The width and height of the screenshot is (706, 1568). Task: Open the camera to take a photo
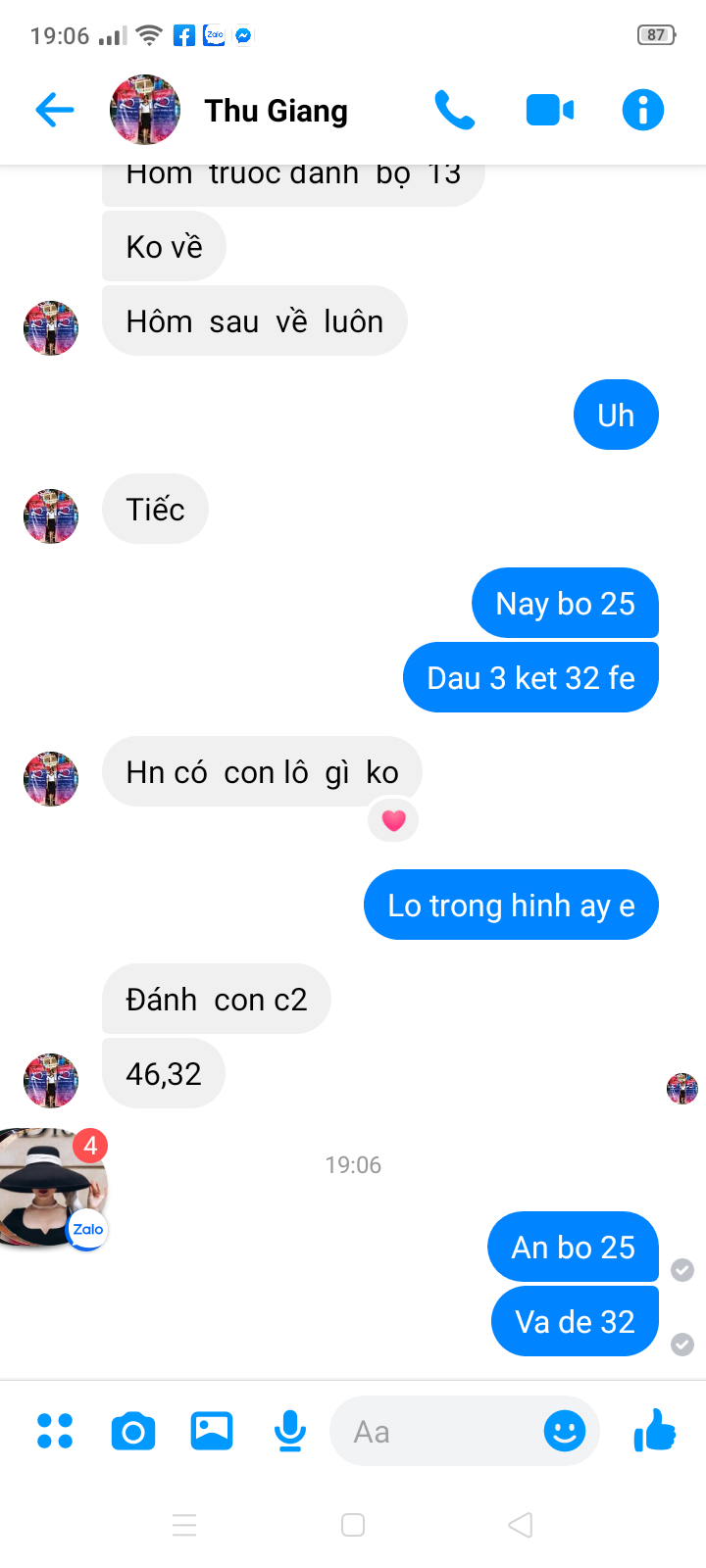[x=133, y=1431]
